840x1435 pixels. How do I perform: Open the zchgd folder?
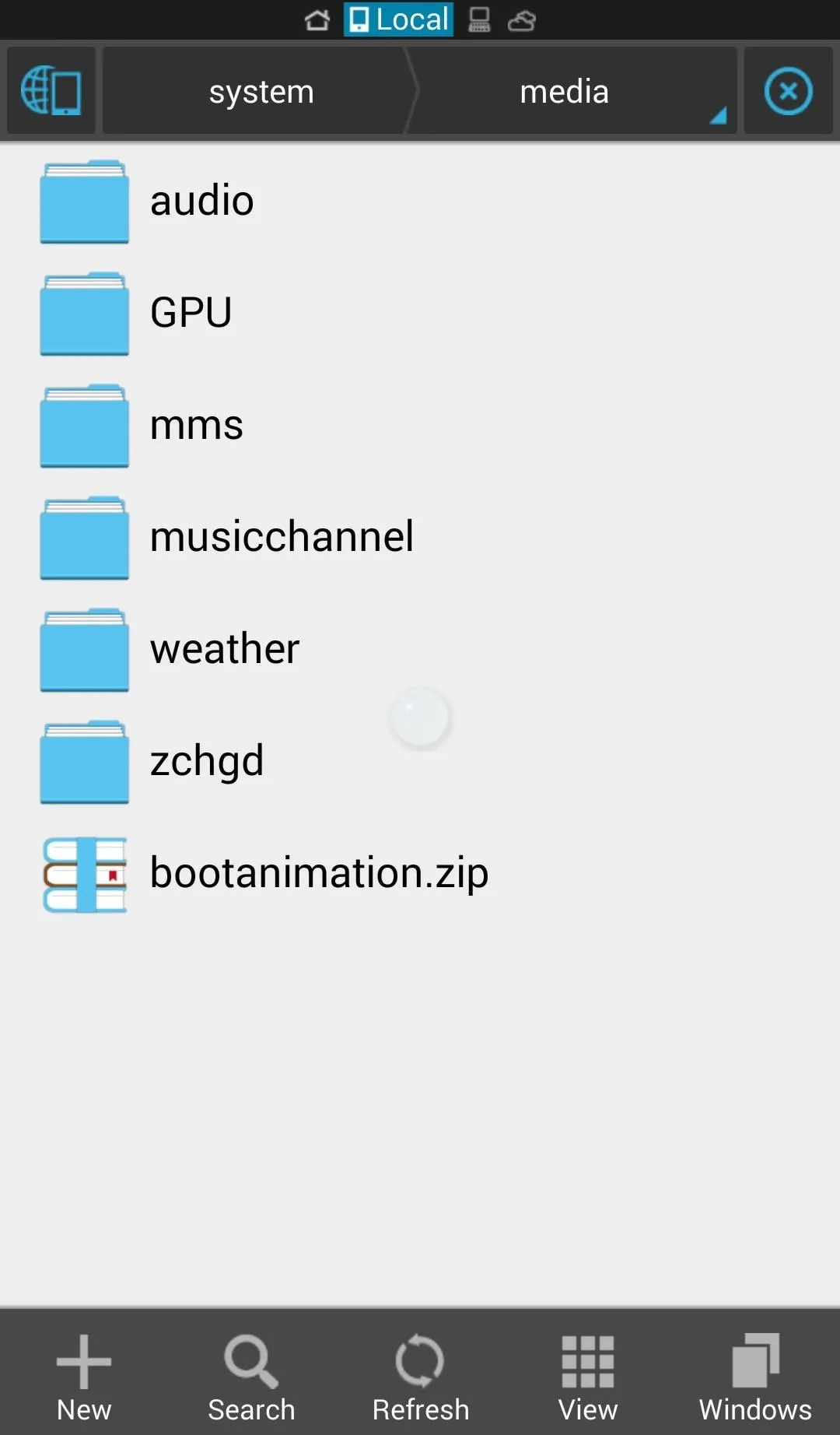tap(420, 761)
